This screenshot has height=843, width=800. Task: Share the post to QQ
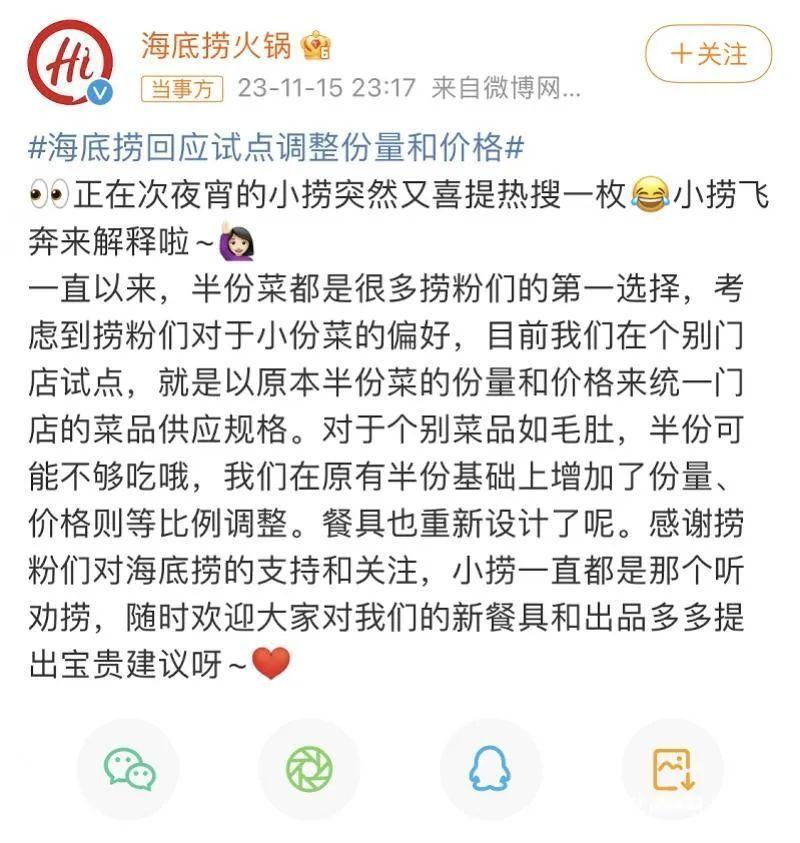[x=490, y=770]
